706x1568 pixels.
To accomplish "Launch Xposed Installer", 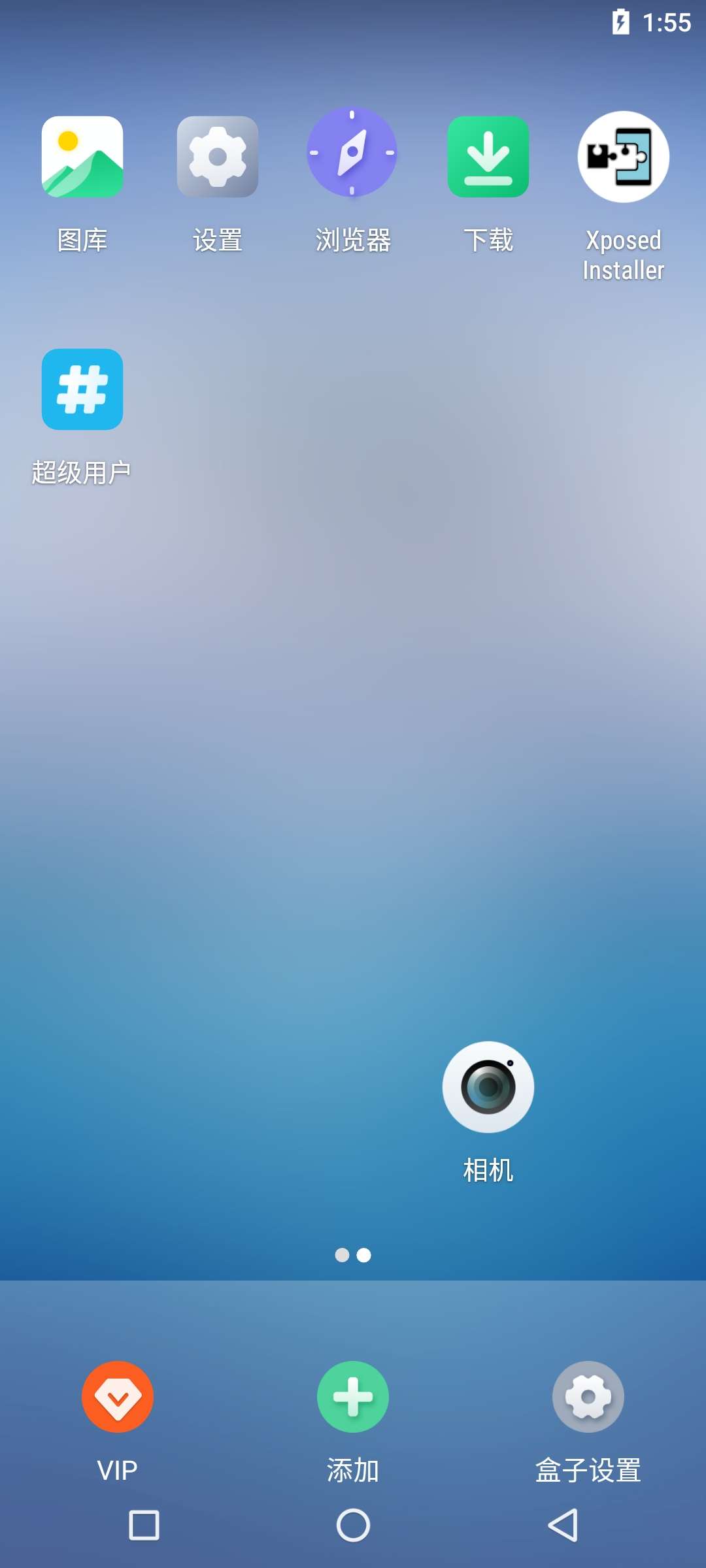I will 623,157.
